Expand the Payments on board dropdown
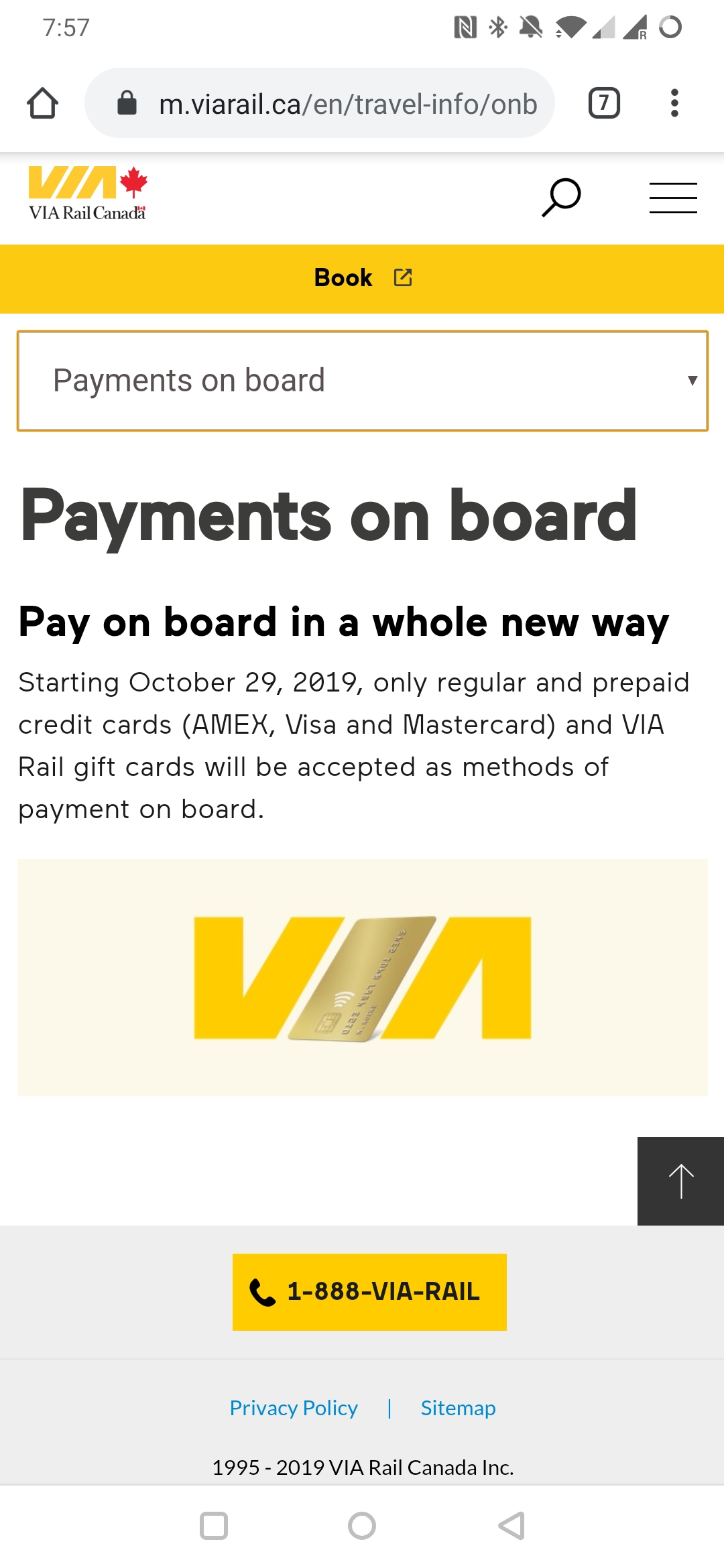724x1568 pixels. coord(362,381)
